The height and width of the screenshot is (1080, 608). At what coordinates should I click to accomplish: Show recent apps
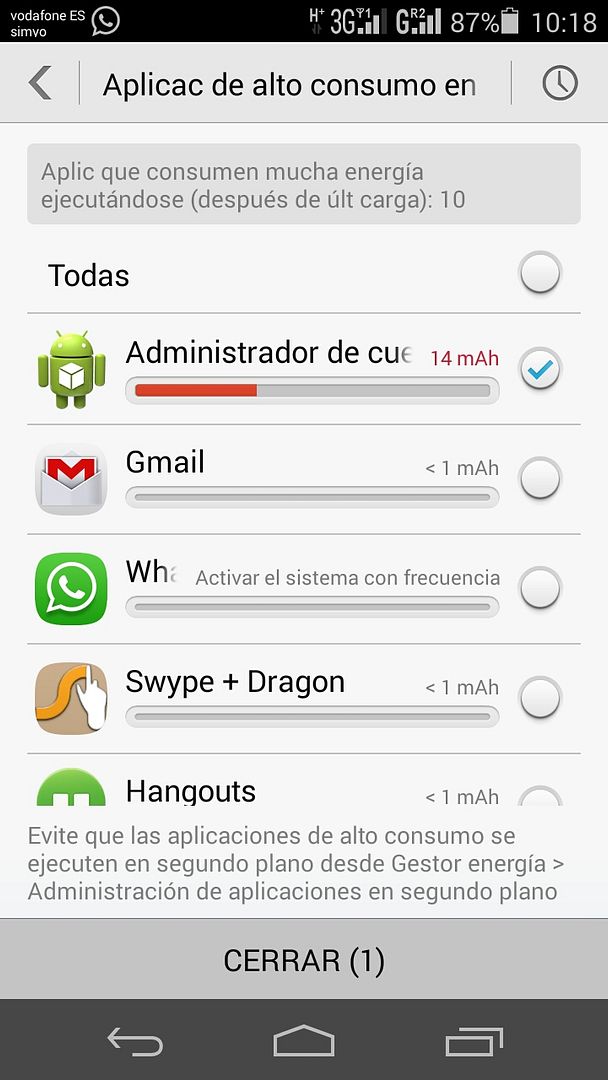click(x=474, y=1041)
